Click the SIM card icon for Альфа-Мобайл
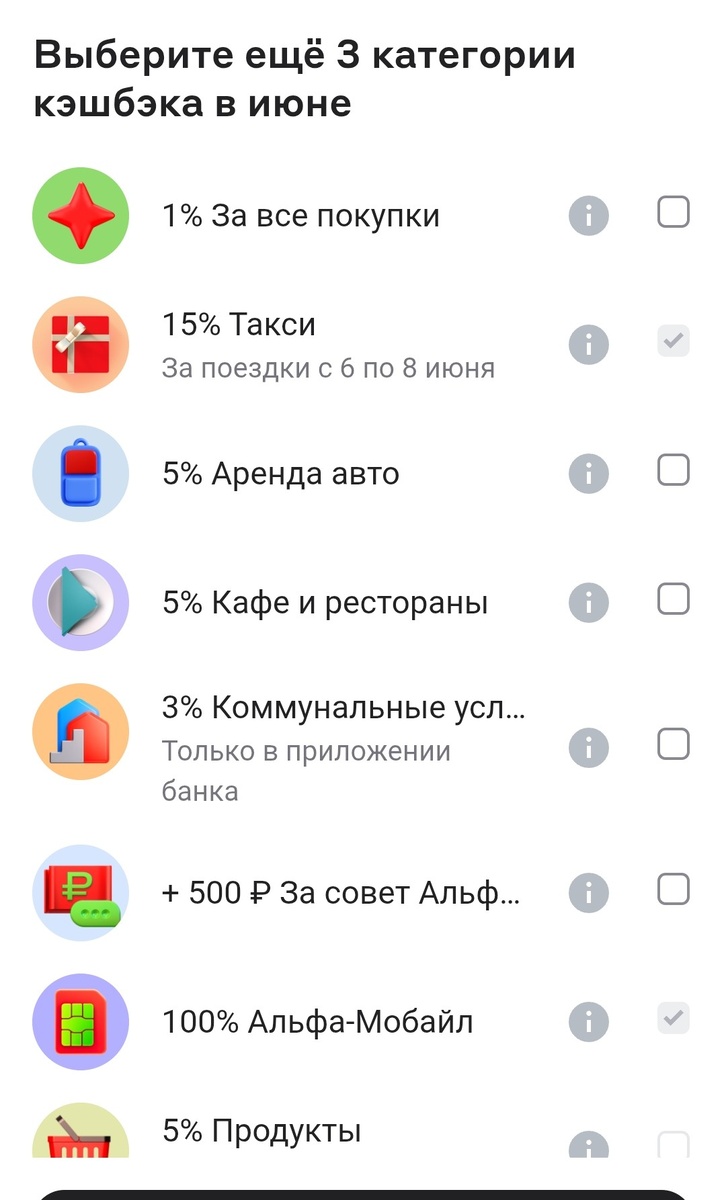726x1200 pixels. point(80,1020)
